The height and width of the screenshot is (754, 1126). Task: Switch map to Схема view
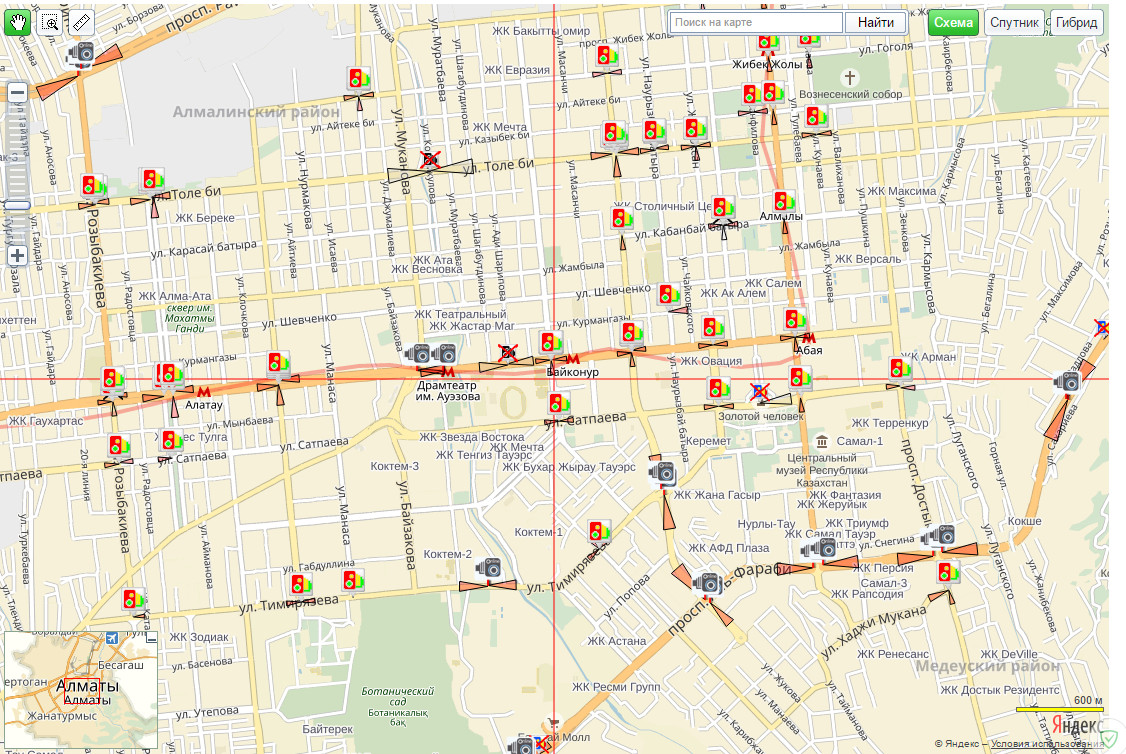click(x=953, y=22)
